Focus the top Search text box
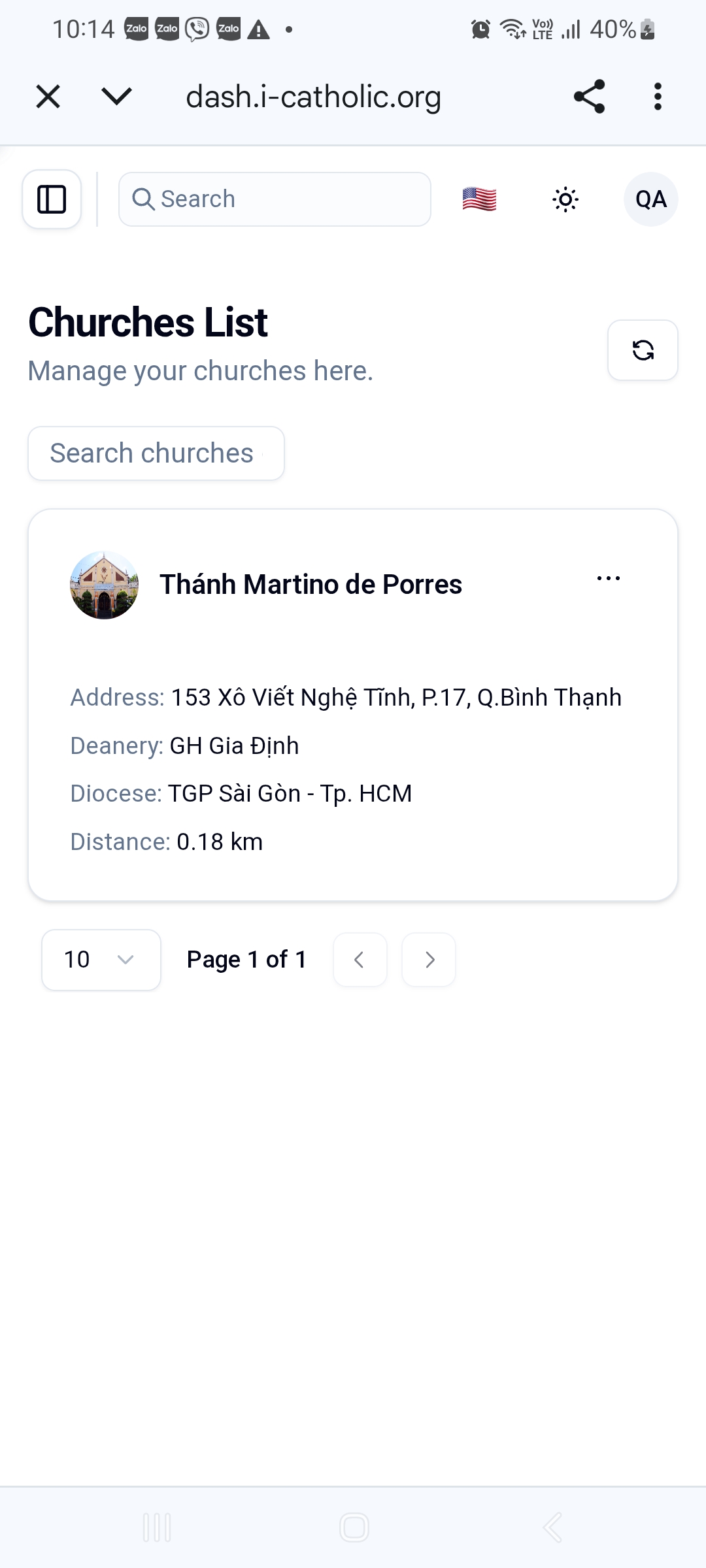 (275, 199)
